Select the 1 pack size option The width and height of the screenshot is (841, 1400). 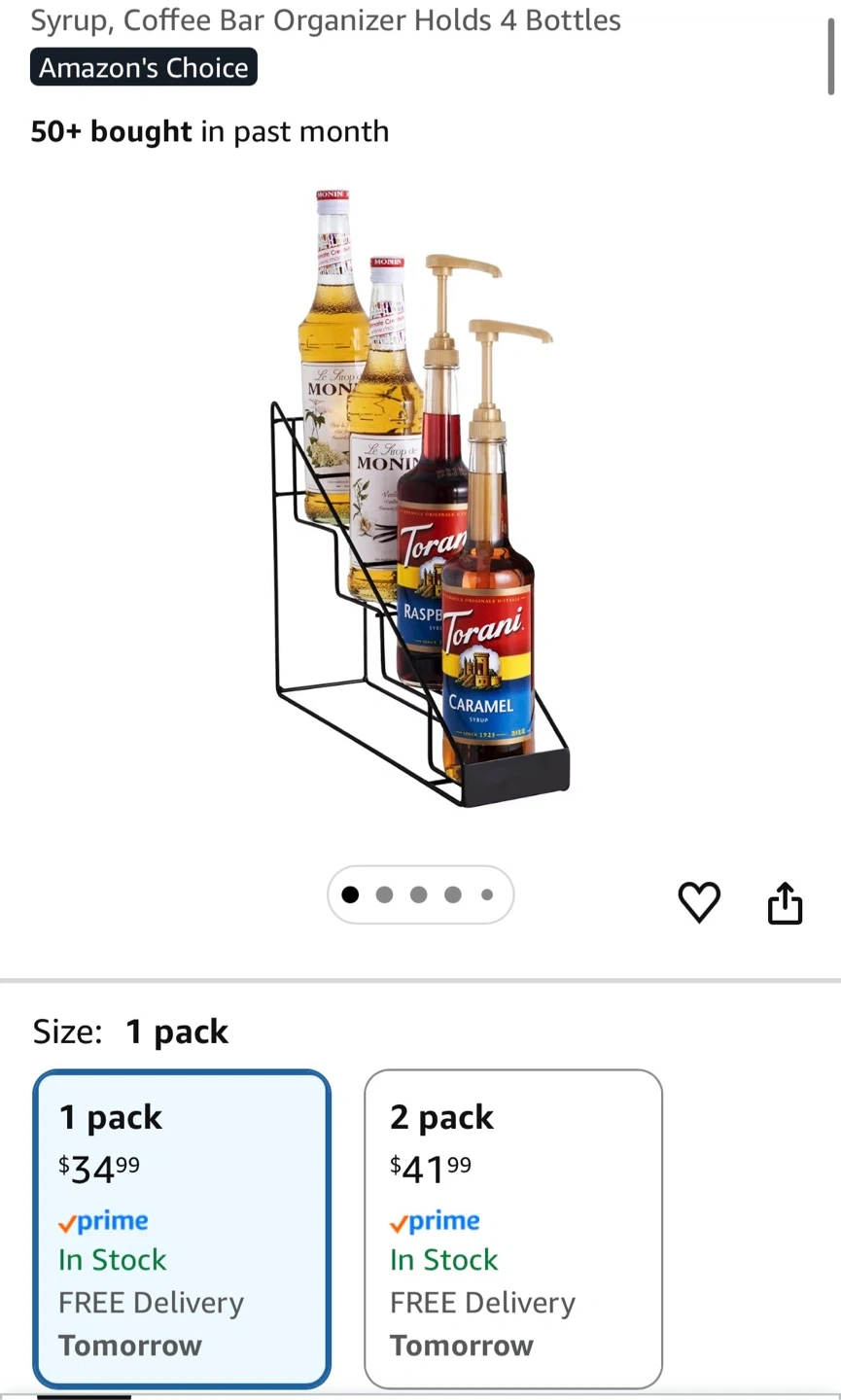[182, 1229]
